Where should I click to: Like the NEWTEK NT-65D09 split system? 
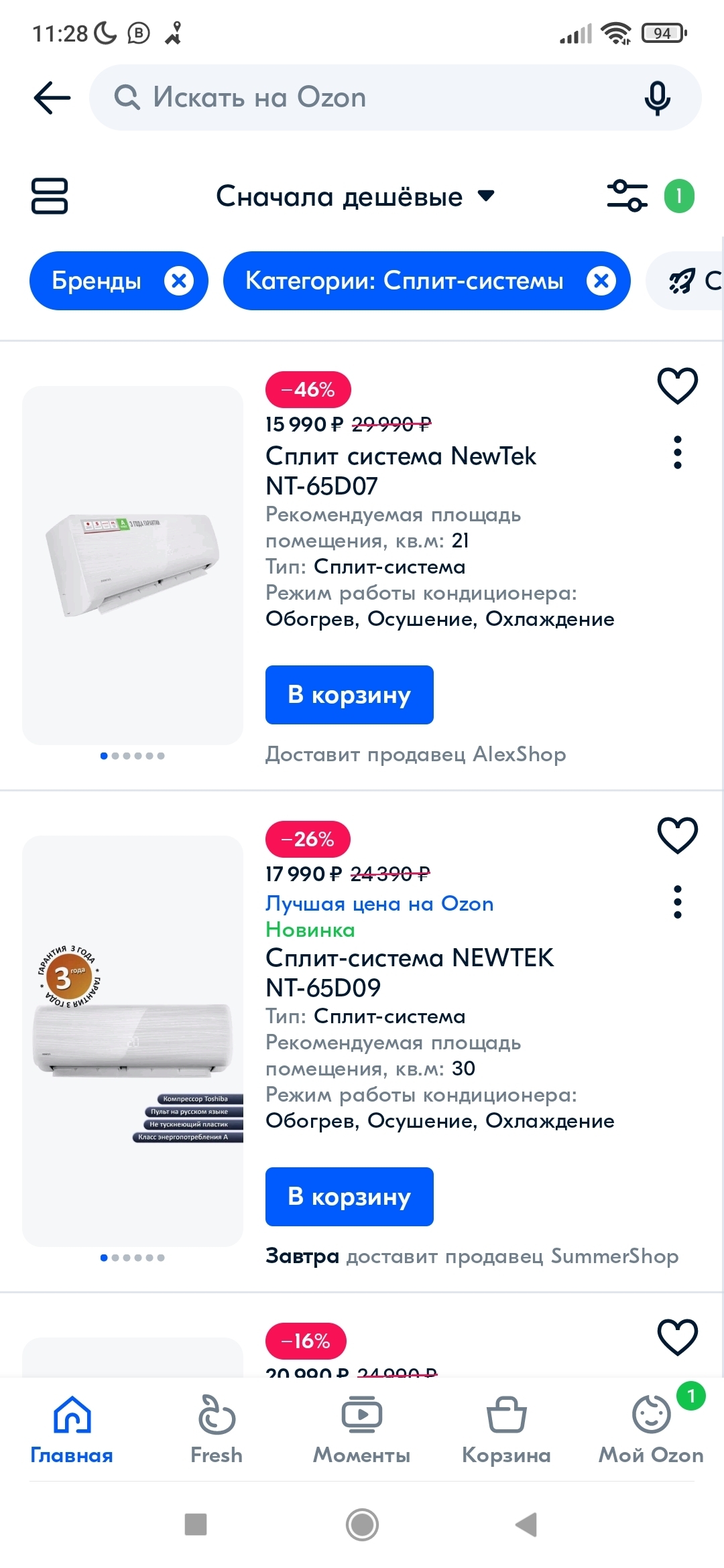click(x=678, y=836)
